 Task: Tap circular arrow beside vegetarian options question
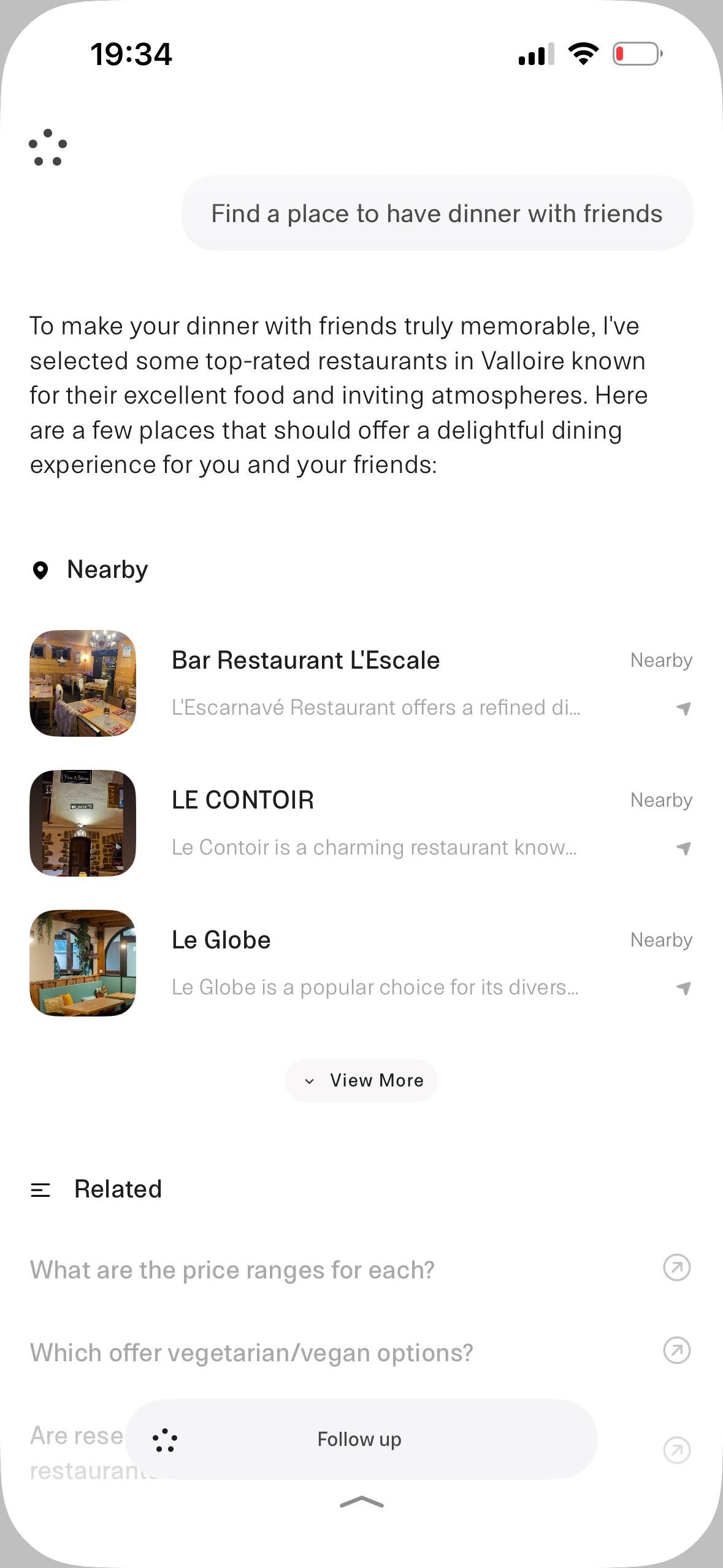pyautogui.click(x=676, y=1350)
